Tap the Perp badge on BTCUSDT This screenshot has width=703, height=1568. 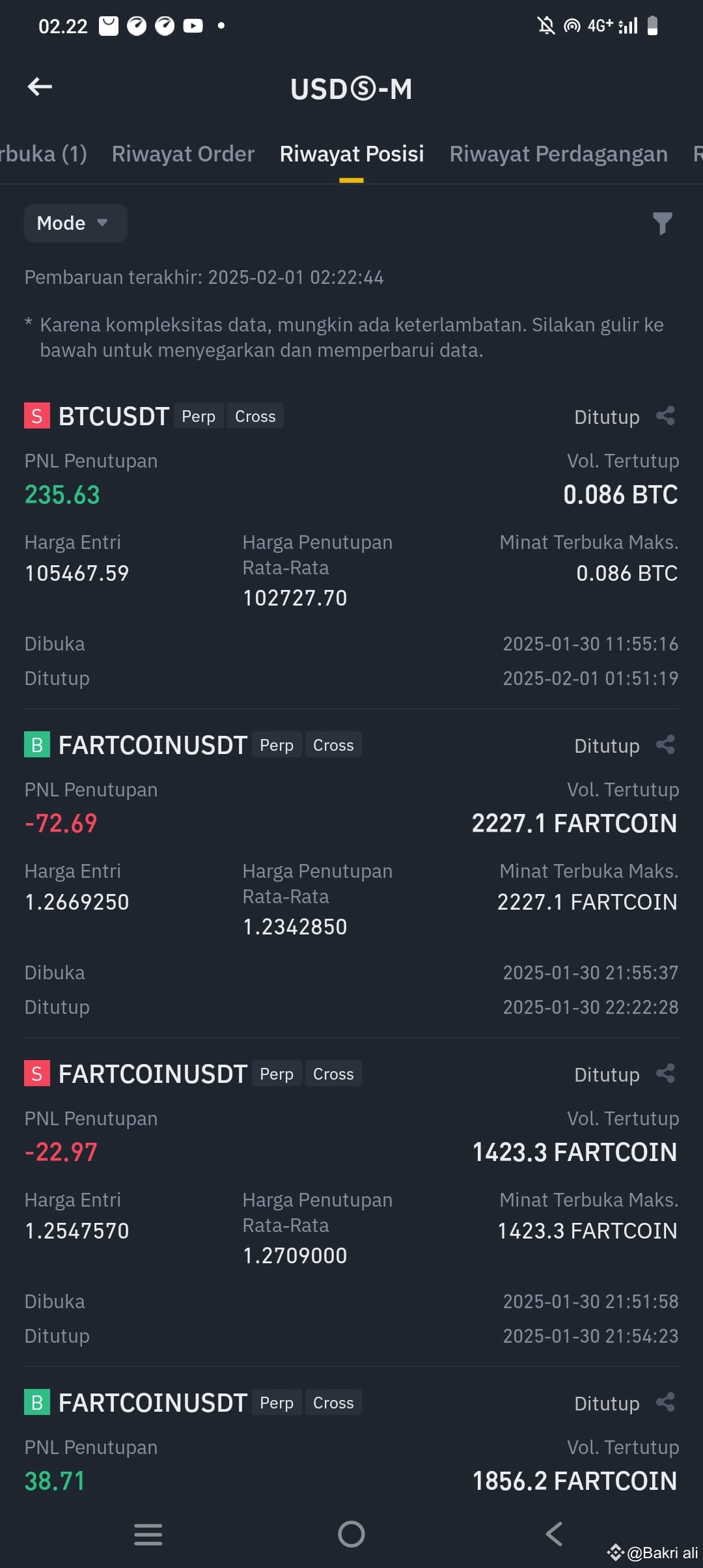pyautogui.click(x=197, y=416)
